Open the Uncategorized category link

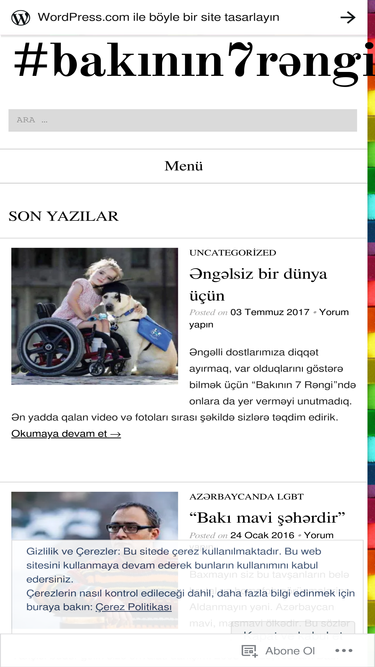[x=233, y=253]
